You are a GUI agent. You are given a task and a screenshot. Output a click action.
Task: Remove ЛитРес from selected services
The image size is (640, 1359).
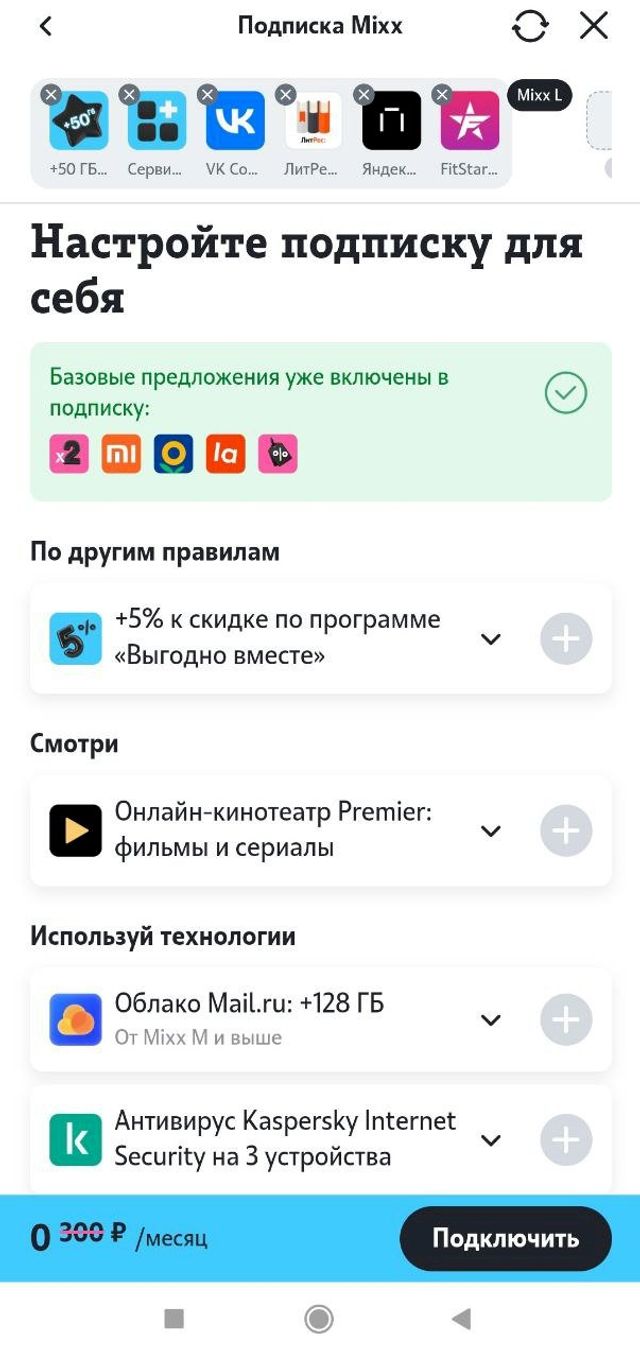pos(286,95)
